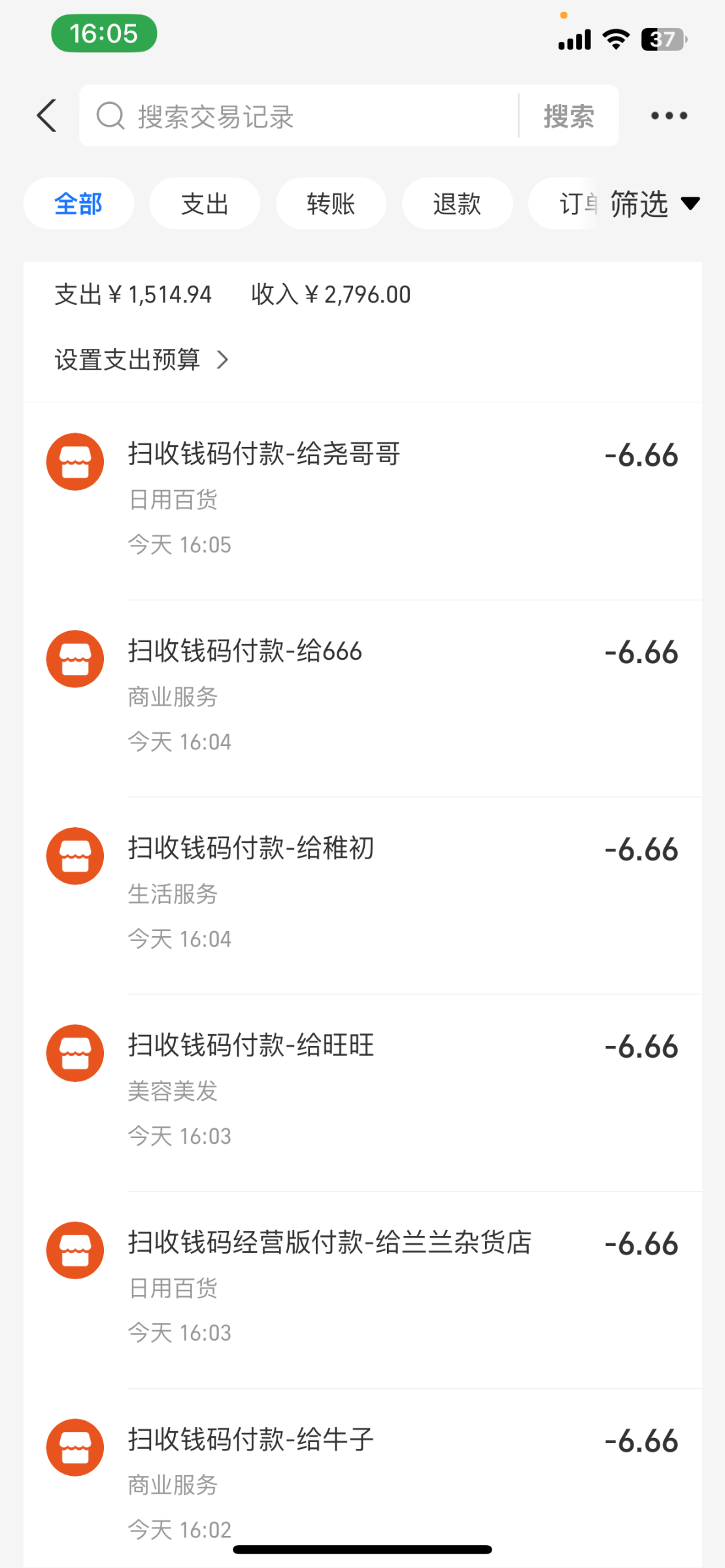Open the 兰兰杂货店 payment record
The height and width of the screenshot is (1568, 725).
coord(362,1288)
